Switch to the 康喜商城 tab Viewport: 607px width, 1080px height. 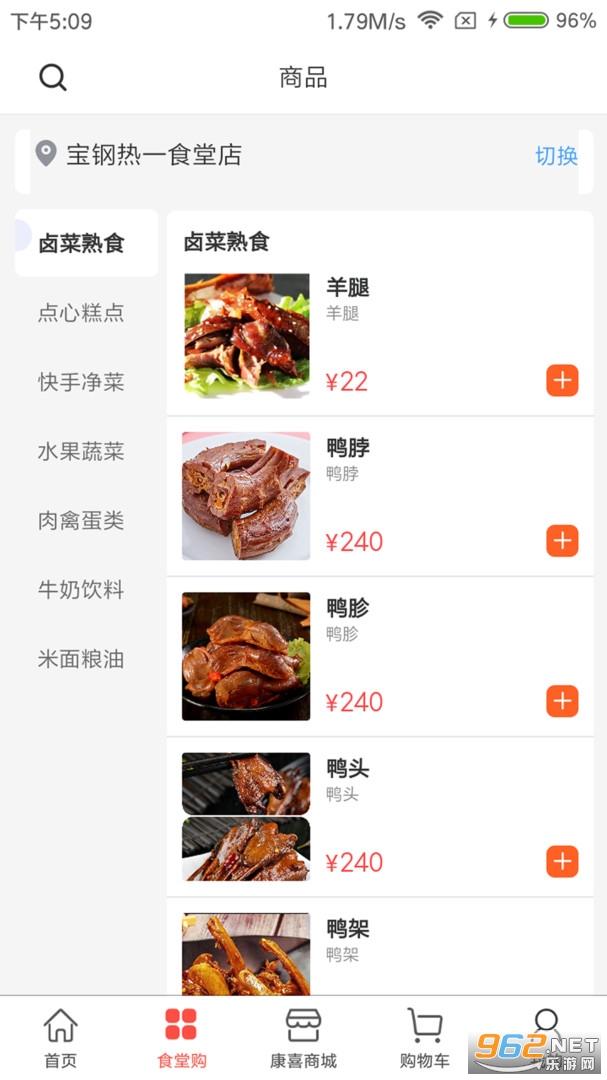(303, 1038)
